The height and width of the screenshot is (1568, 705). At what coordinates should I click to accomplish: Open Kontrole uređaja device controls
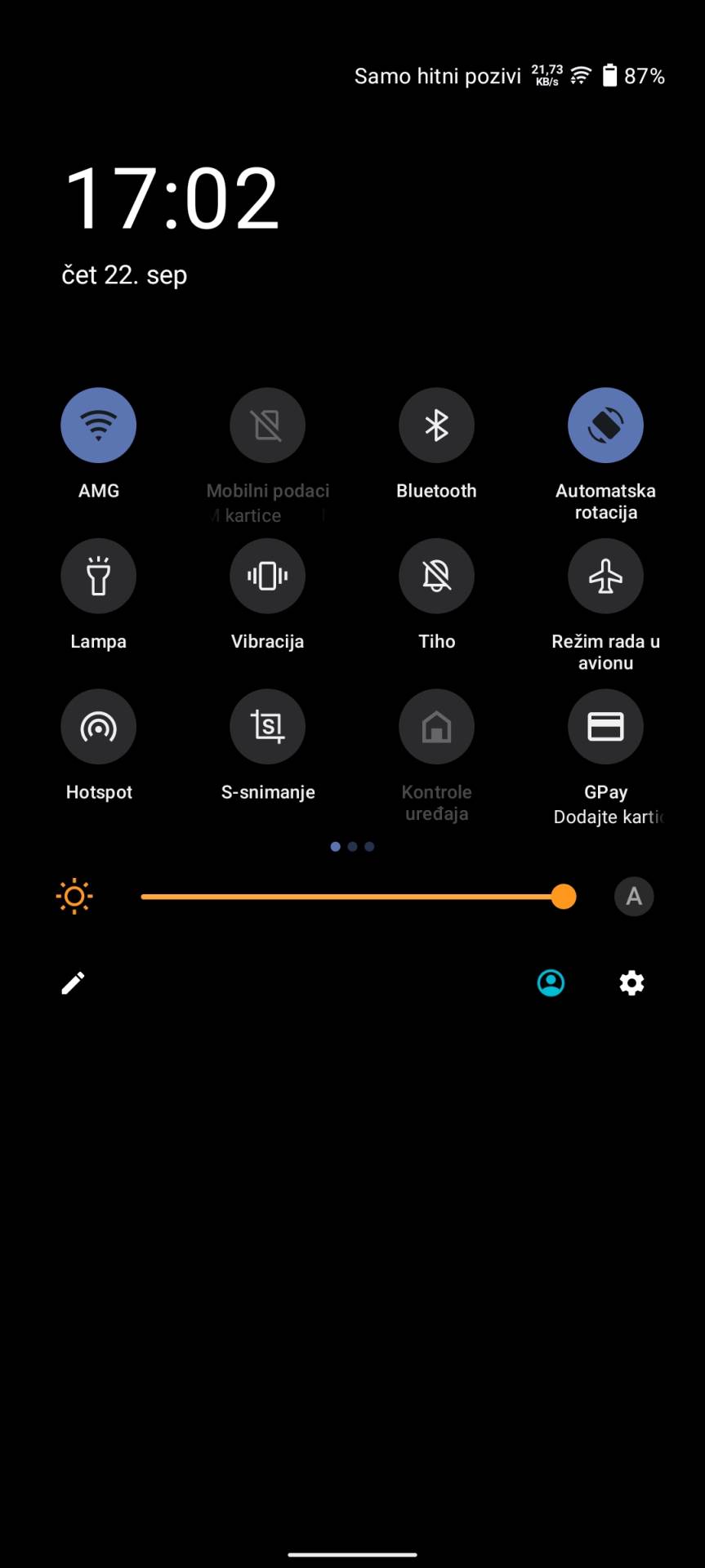tap(436, 726)
